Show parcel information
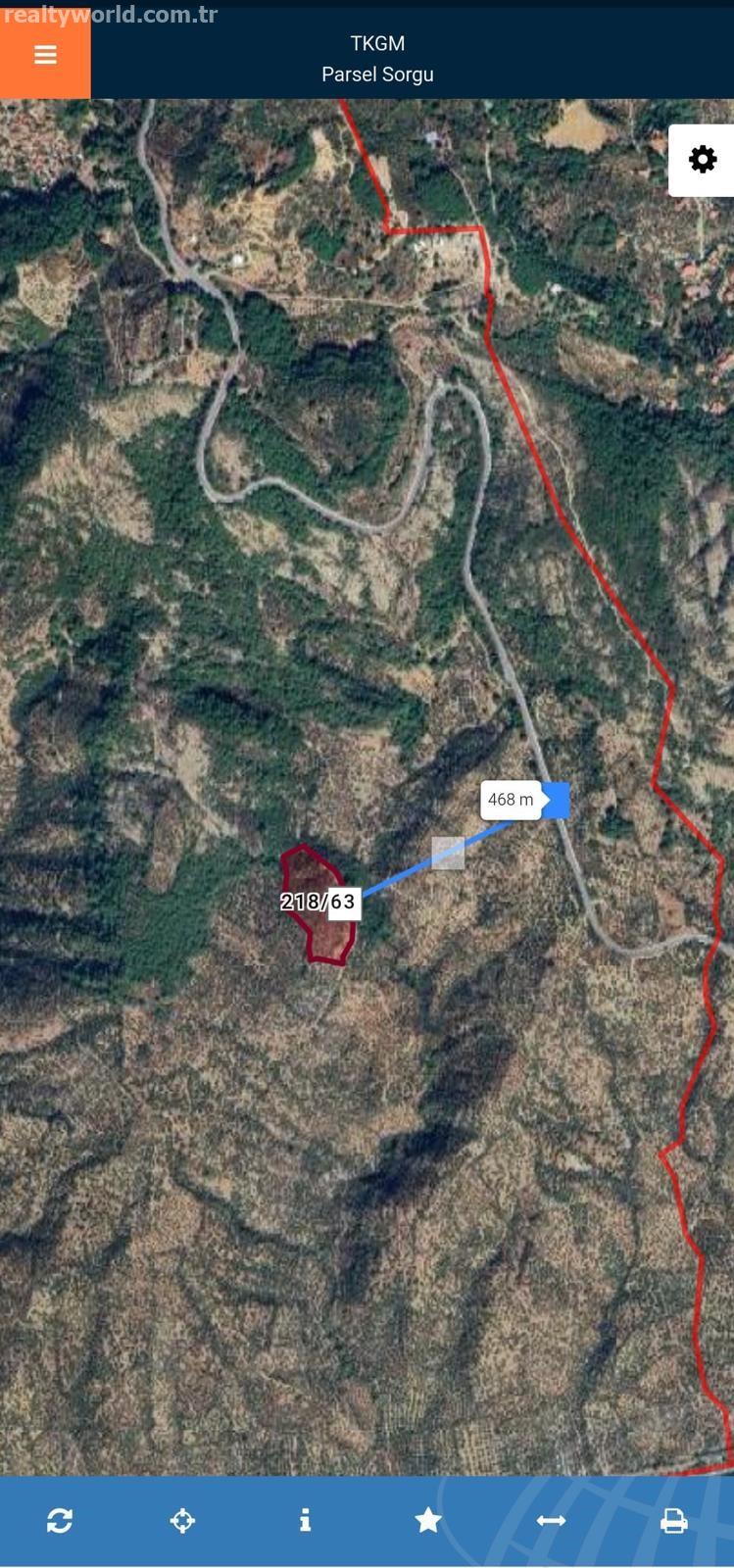 point(306,1520)
